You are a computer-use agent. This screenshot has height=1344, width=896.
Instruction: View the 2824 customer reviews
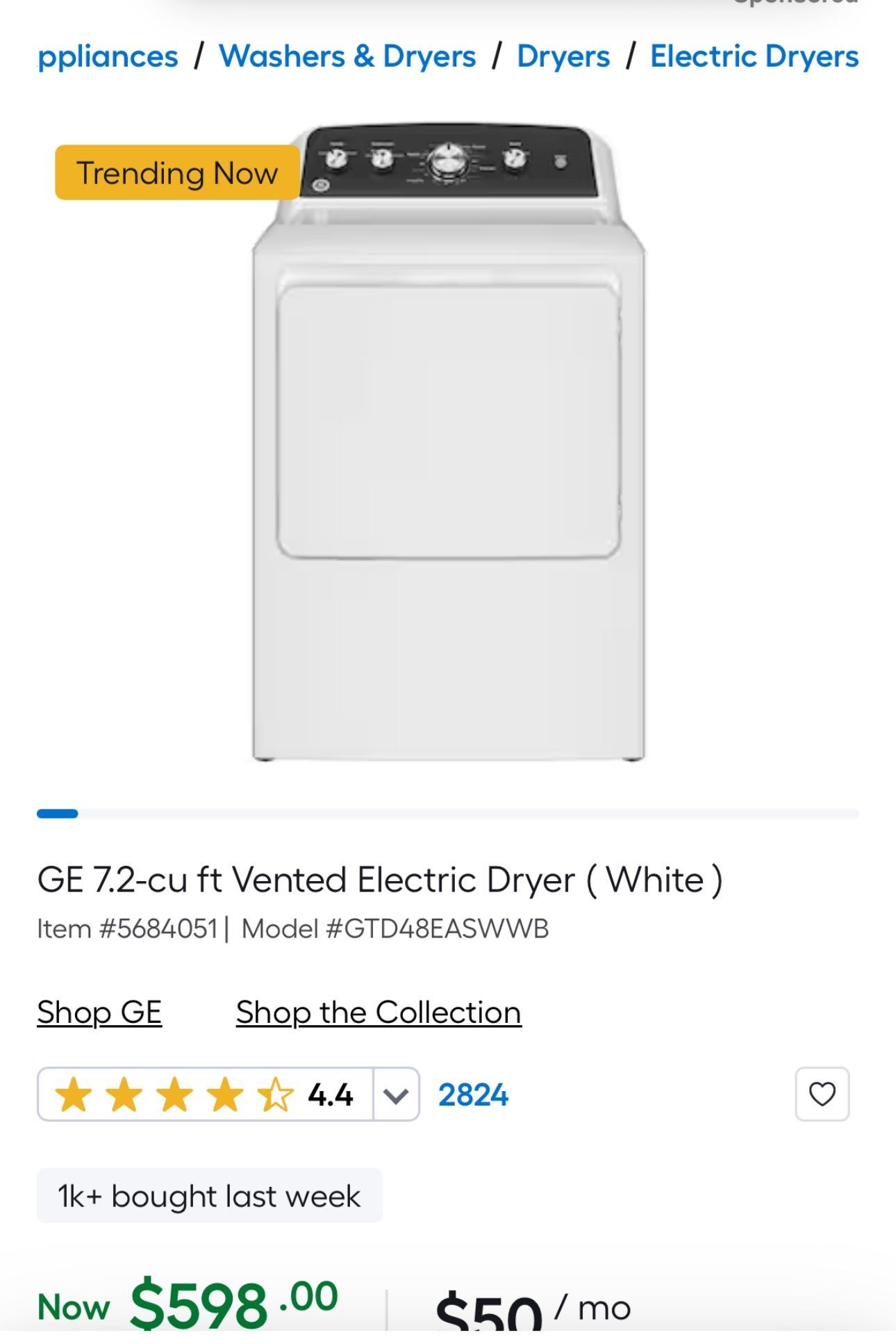(474, 1093)
